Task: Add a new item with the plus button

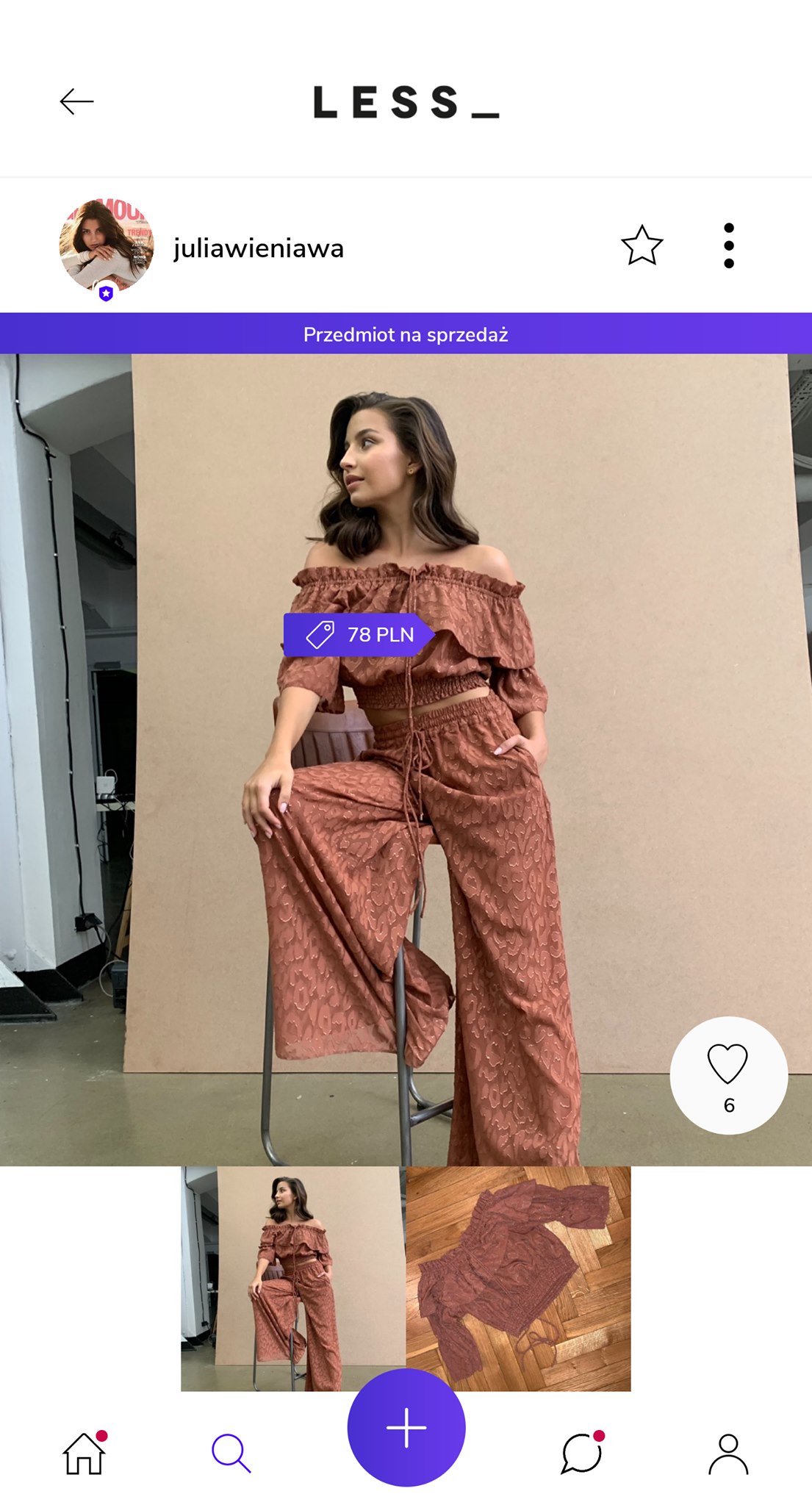Action: tap(406, 1427)
